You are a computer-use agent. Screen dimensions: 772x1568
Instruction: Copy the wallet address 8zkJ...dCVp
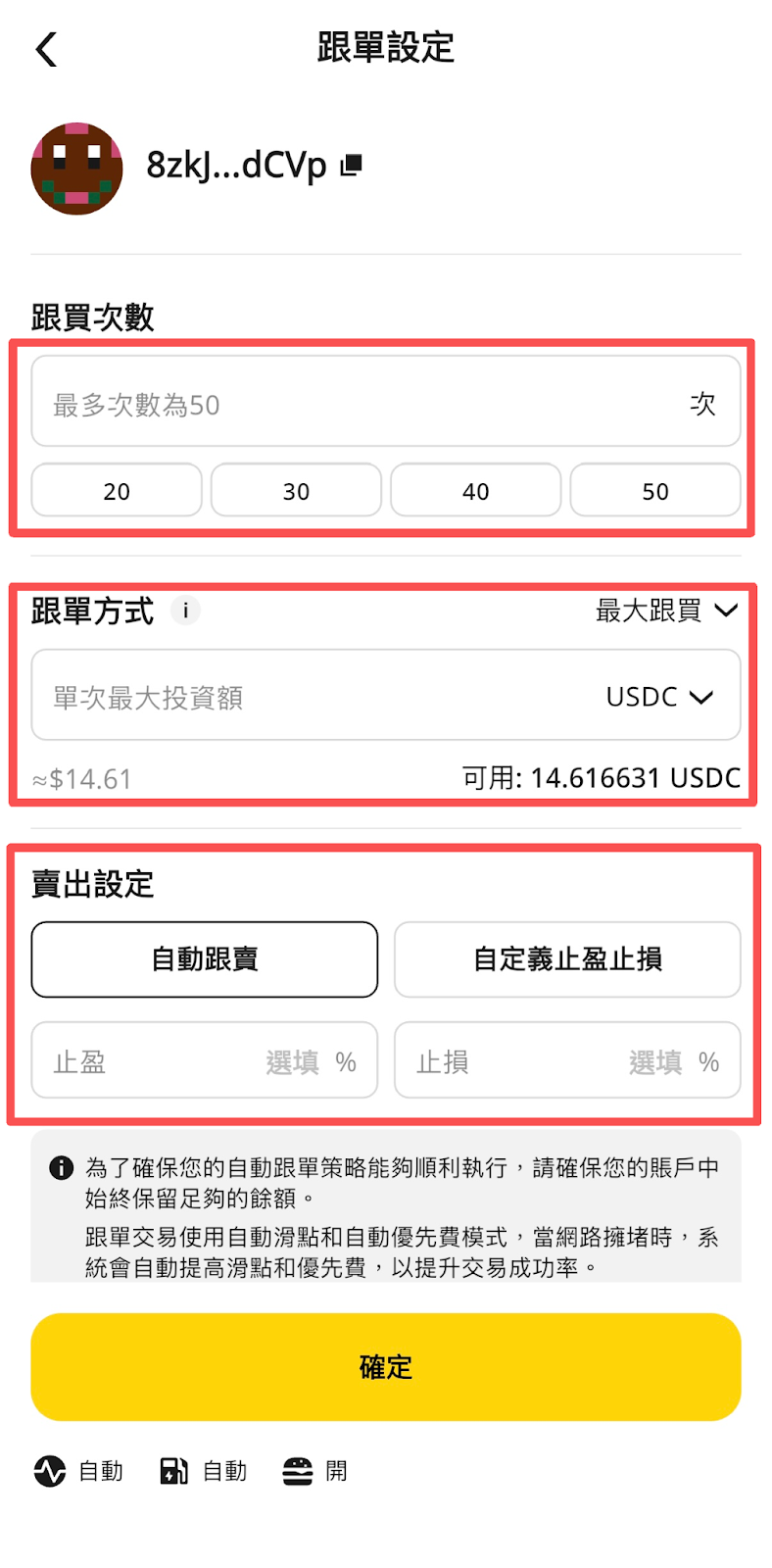[x=352, y=166]
